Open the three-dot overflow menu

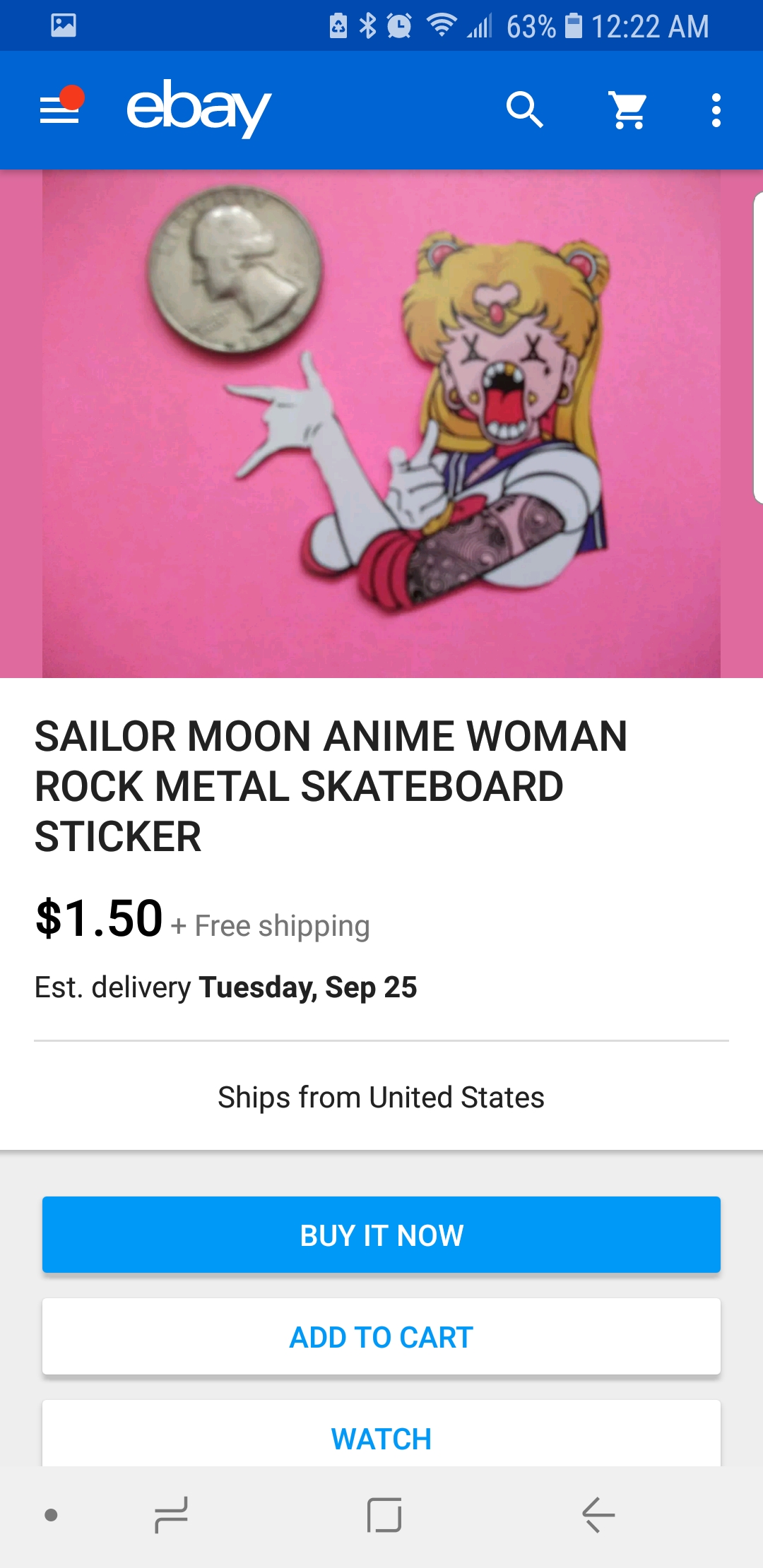click(716, 110)
